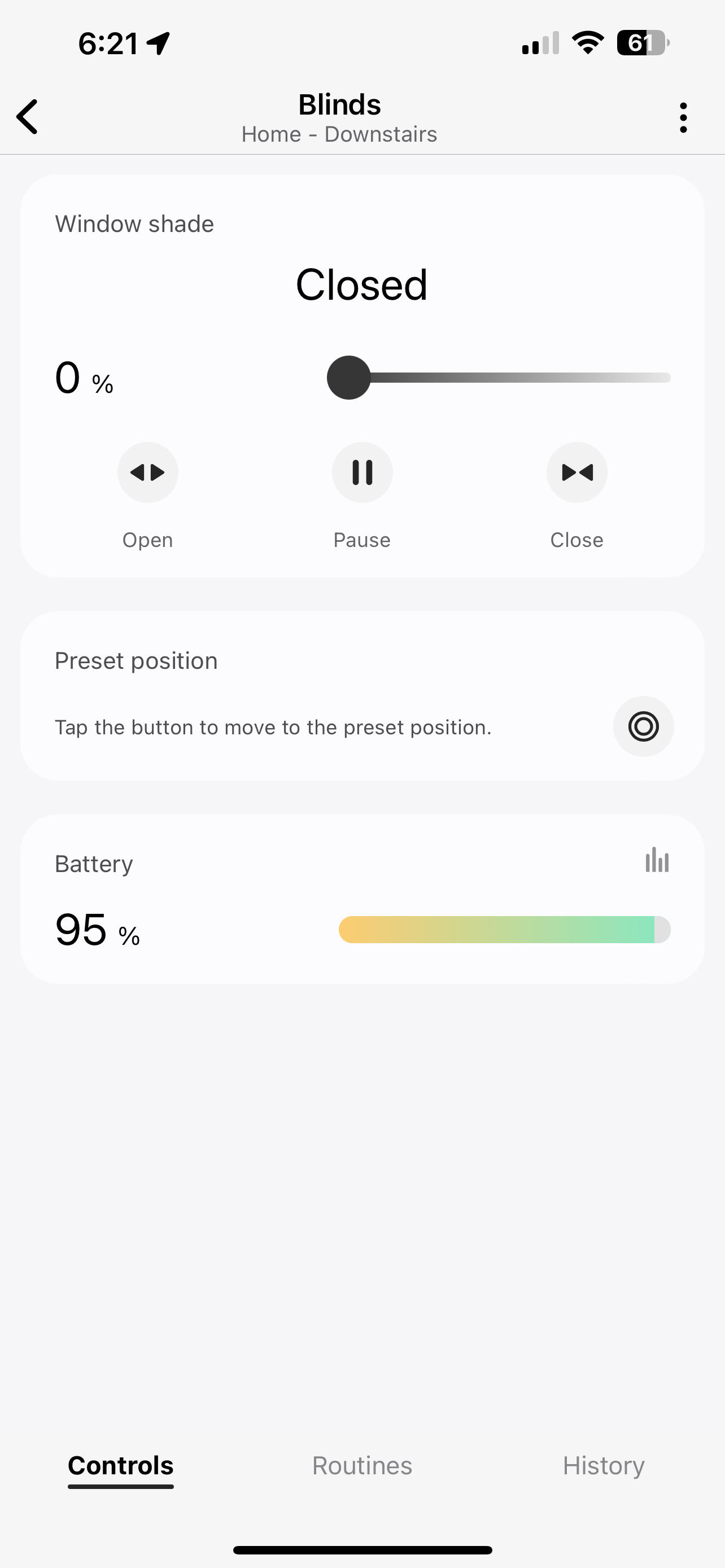Image resolution: width=725 pixels, height=1568 pixels.
Task: Pause the window shade movement
Action: click(362, 472)
